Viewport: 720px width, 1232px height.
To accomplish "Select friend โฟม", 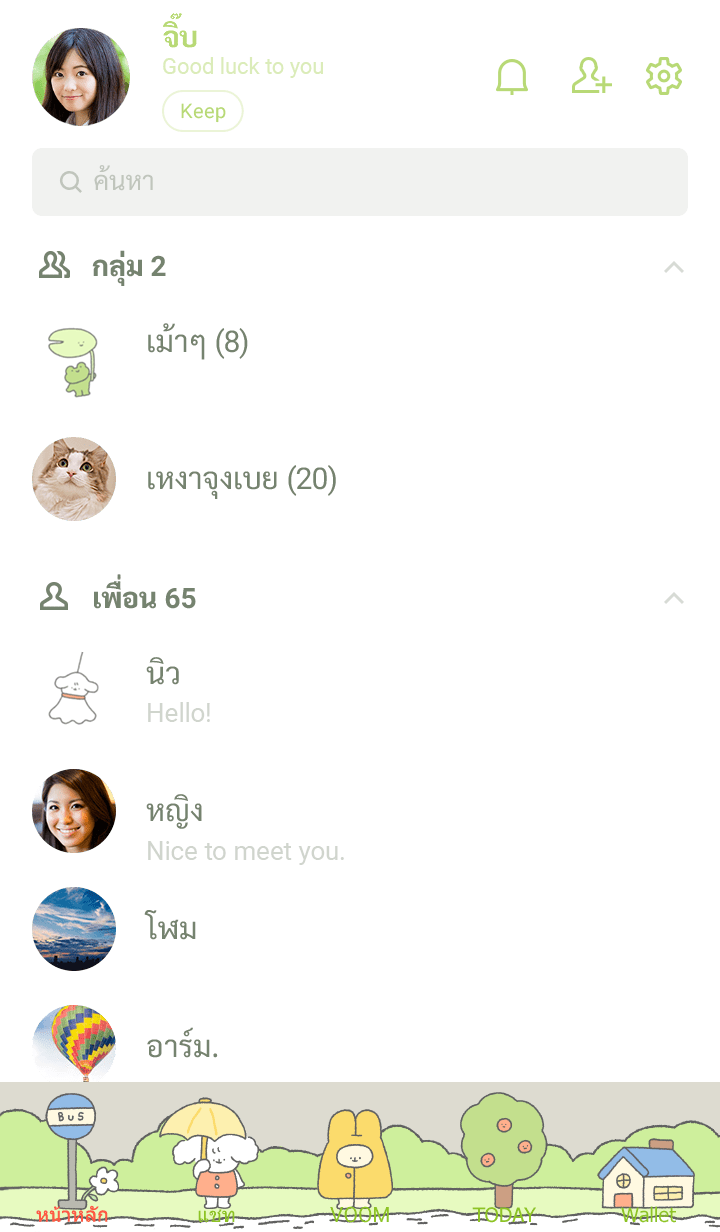I will click(171, 929).
